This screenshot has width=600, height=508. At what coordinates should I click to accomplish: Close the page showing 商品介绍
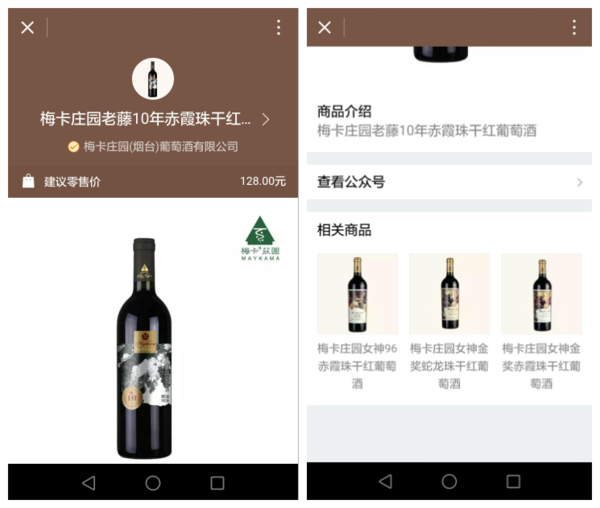[x=324, y=27]
